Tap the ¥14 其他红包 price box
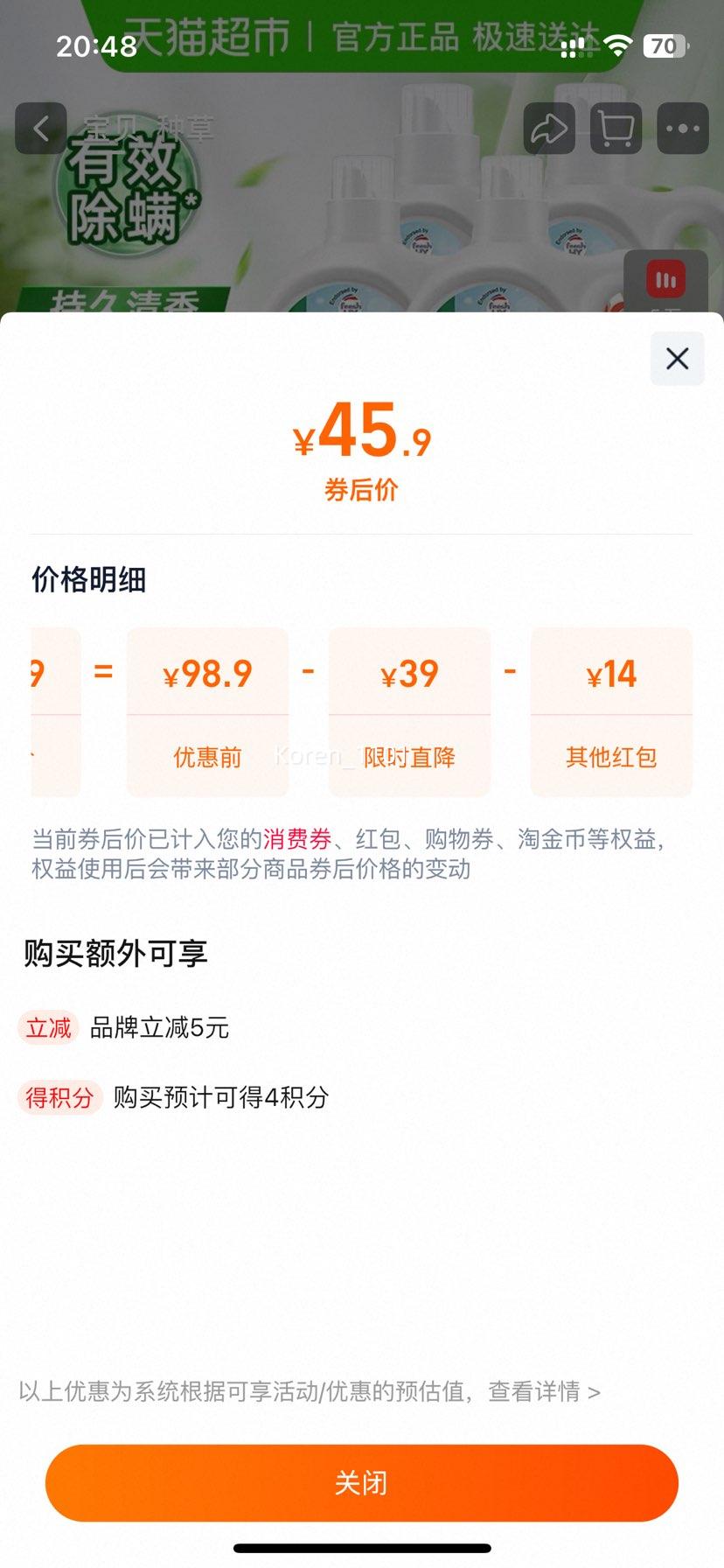The image size is (724, 1568). (x=610, y=711)
